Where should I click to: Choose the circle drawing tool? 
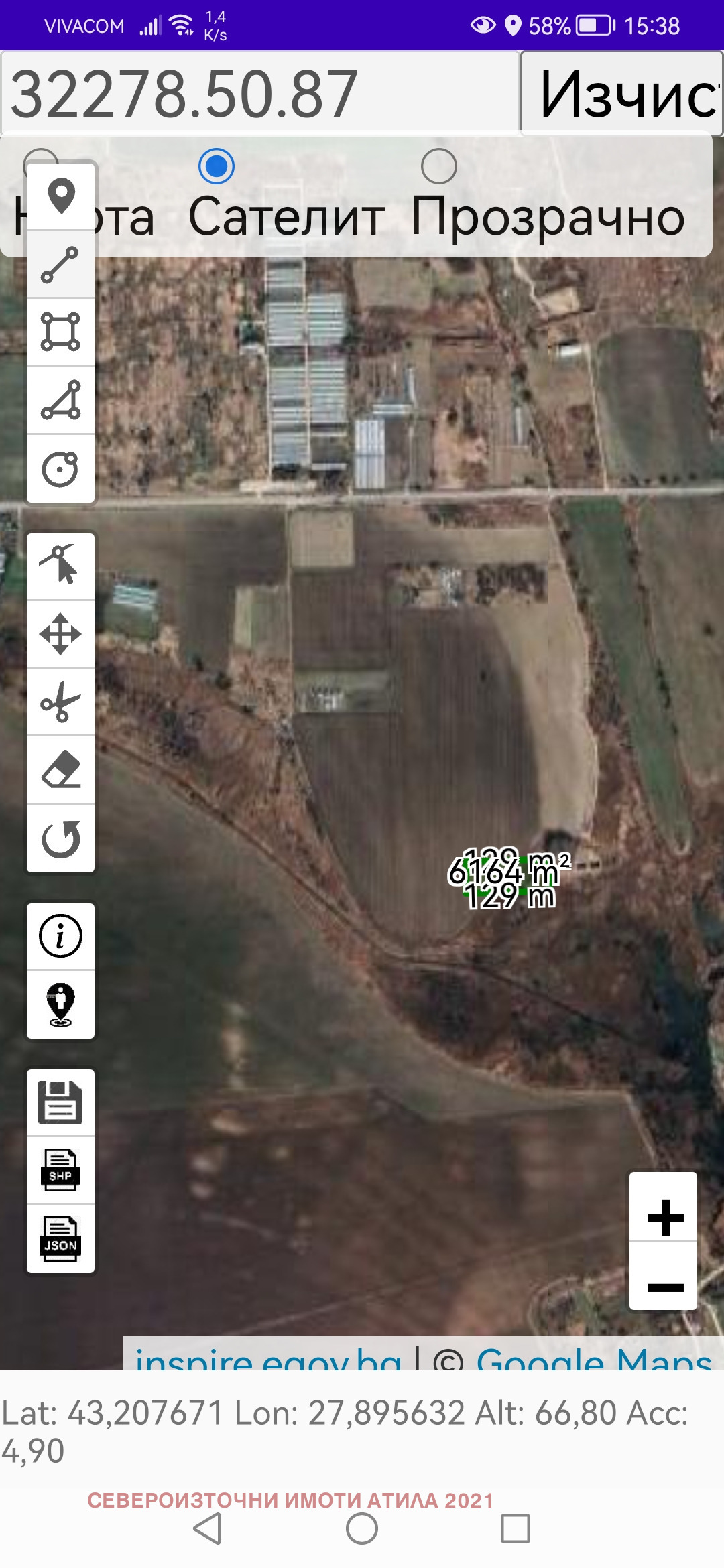[61, 468]
